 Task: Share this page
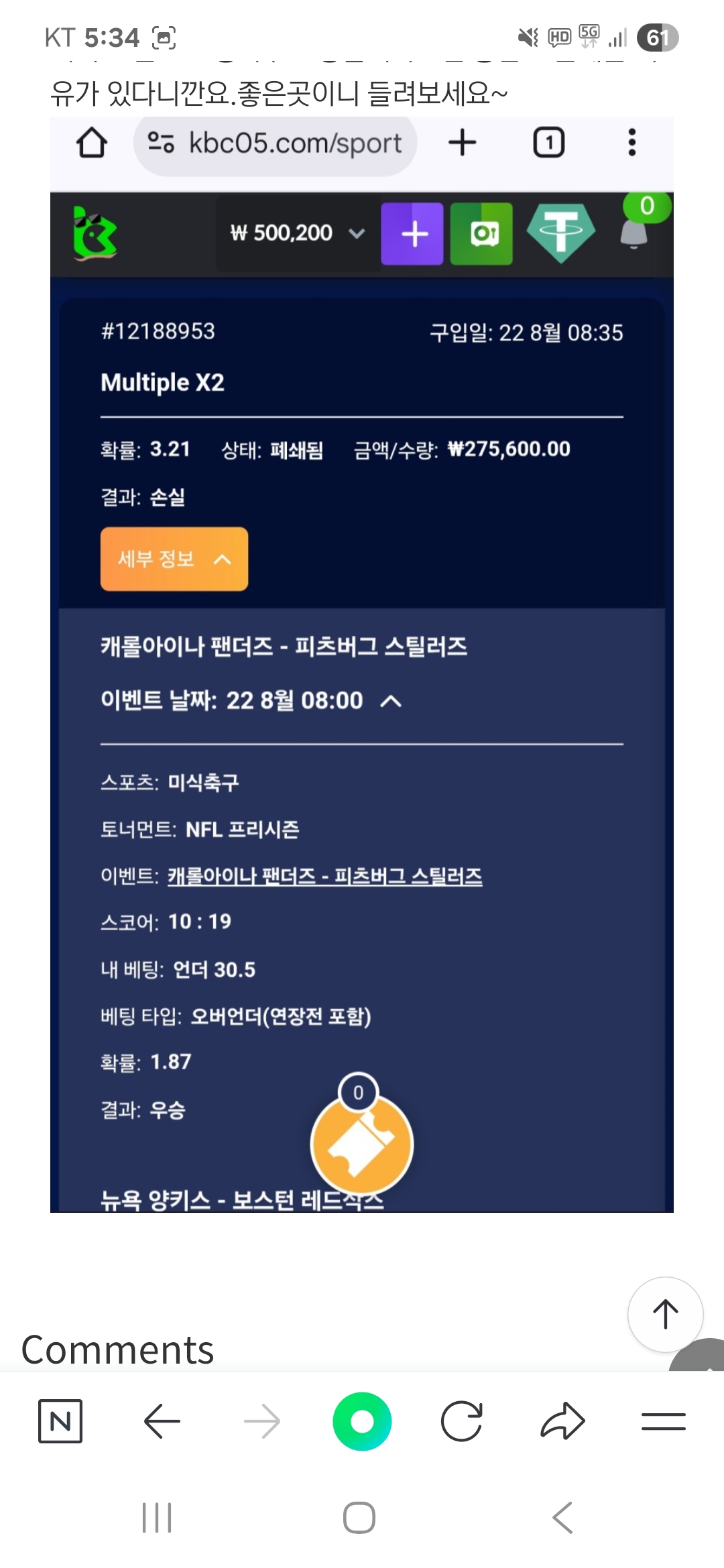[x=562, y=1421]
